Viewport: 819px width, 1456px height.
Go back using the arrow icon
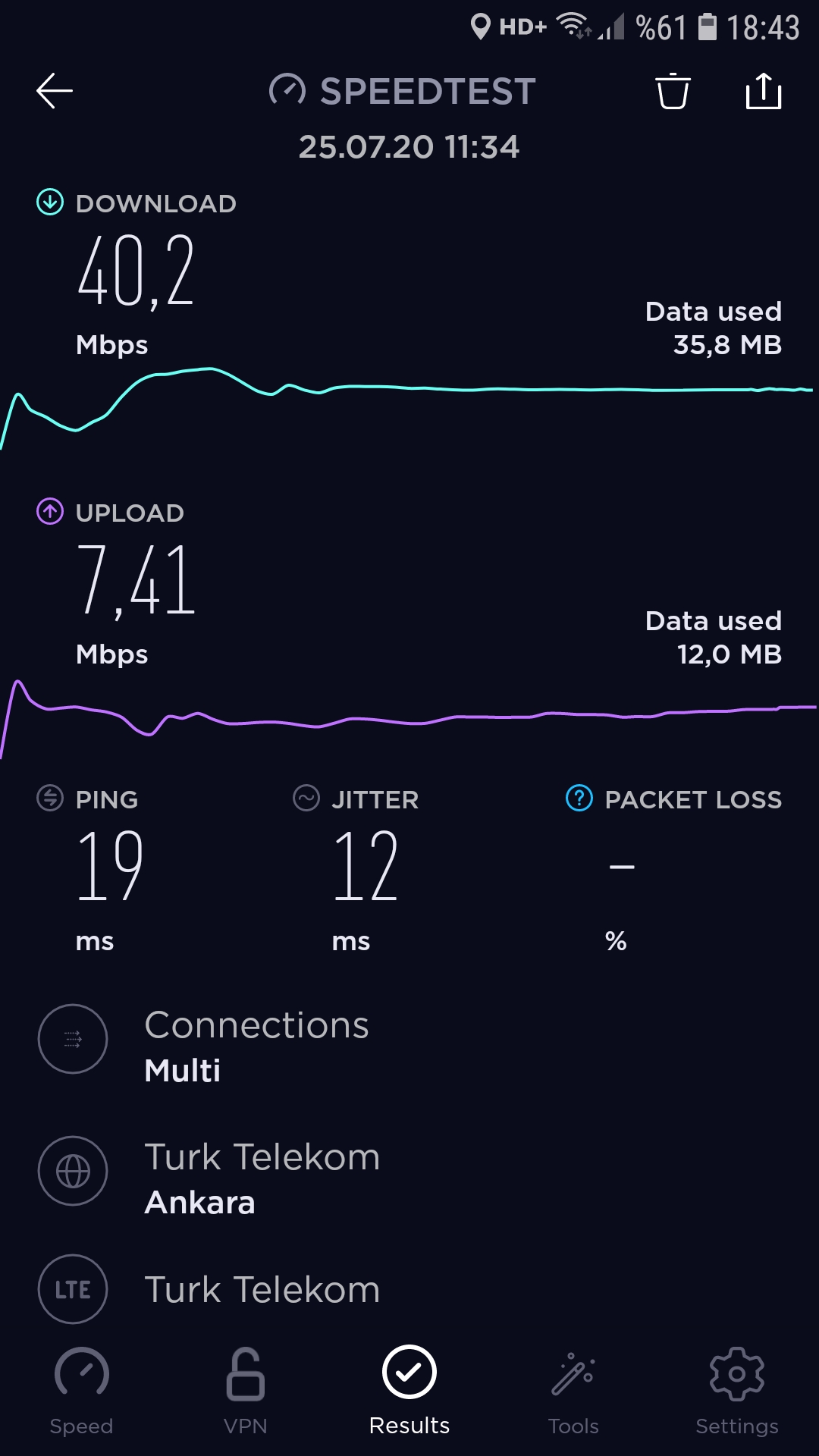(x=55, y=91)
